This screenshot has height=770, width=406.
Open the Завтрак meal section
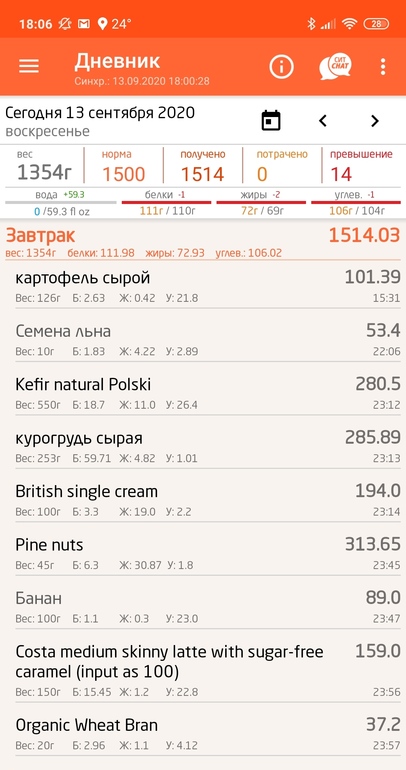point(203,243)
